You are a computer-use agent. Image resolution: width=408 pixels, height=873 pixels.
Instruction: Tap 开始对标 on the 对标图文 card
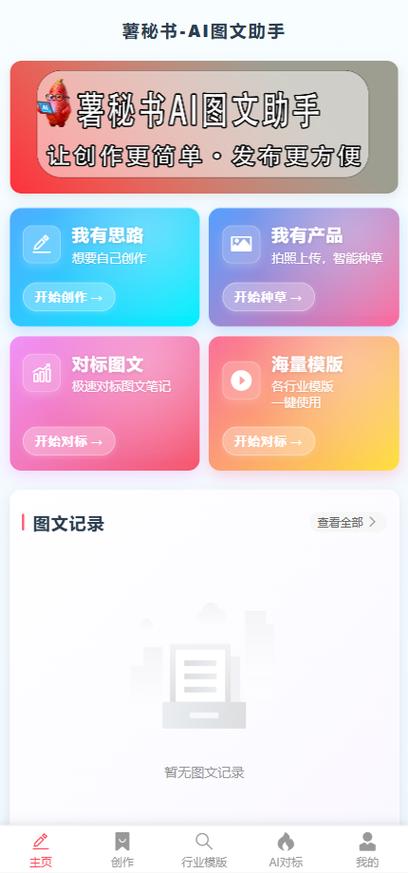pyautogui.click(x=69, y=442)
